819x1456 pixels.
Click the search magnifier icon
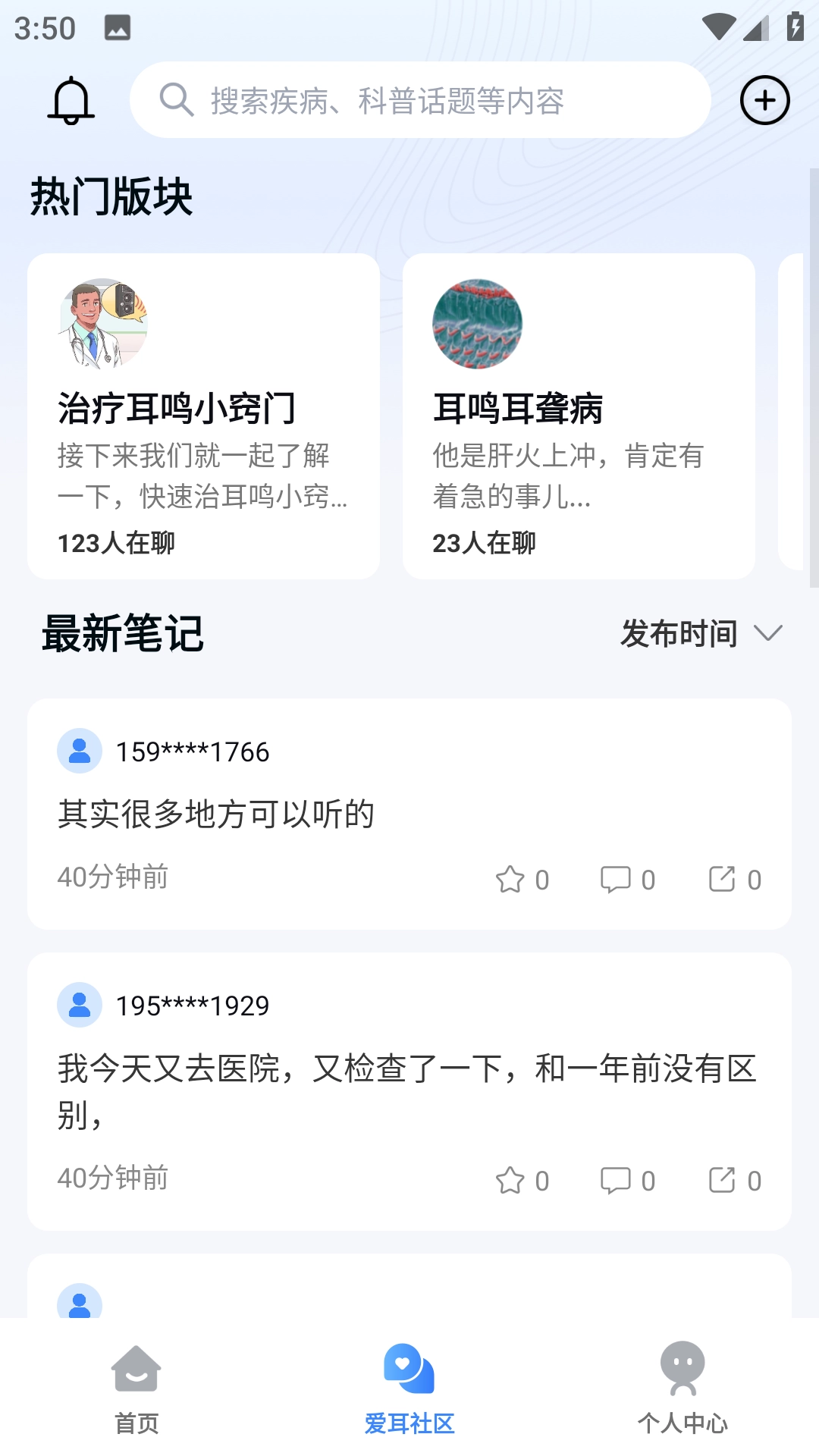point(177,99)
